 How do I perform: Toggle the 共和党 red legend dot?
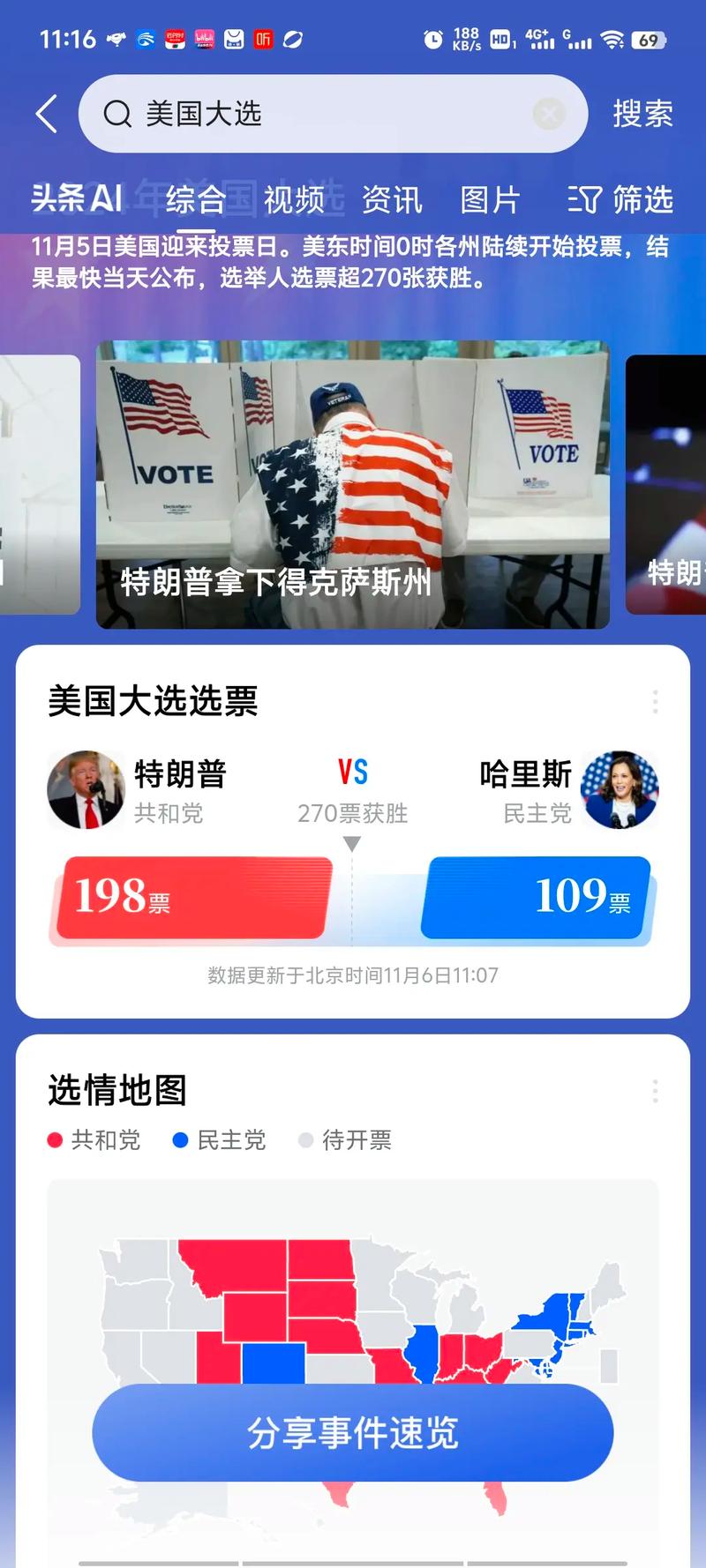coord(53,1139)
